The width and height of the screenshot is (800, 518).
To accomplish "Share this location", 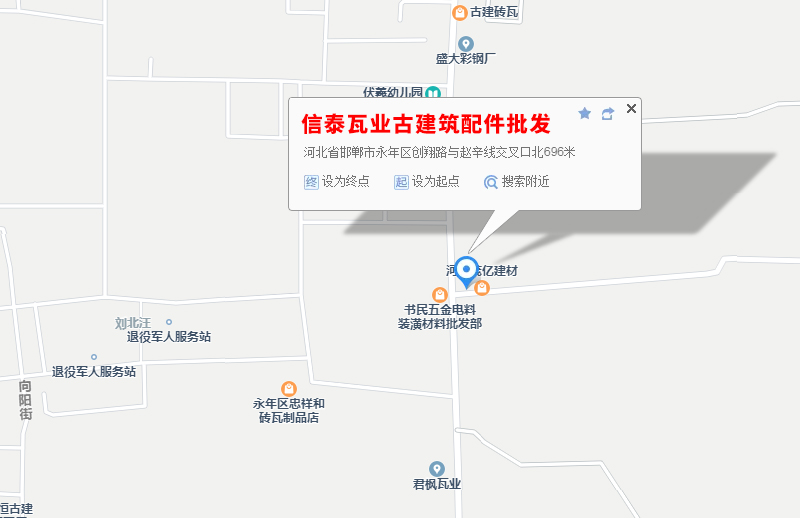I will (607, 114).
